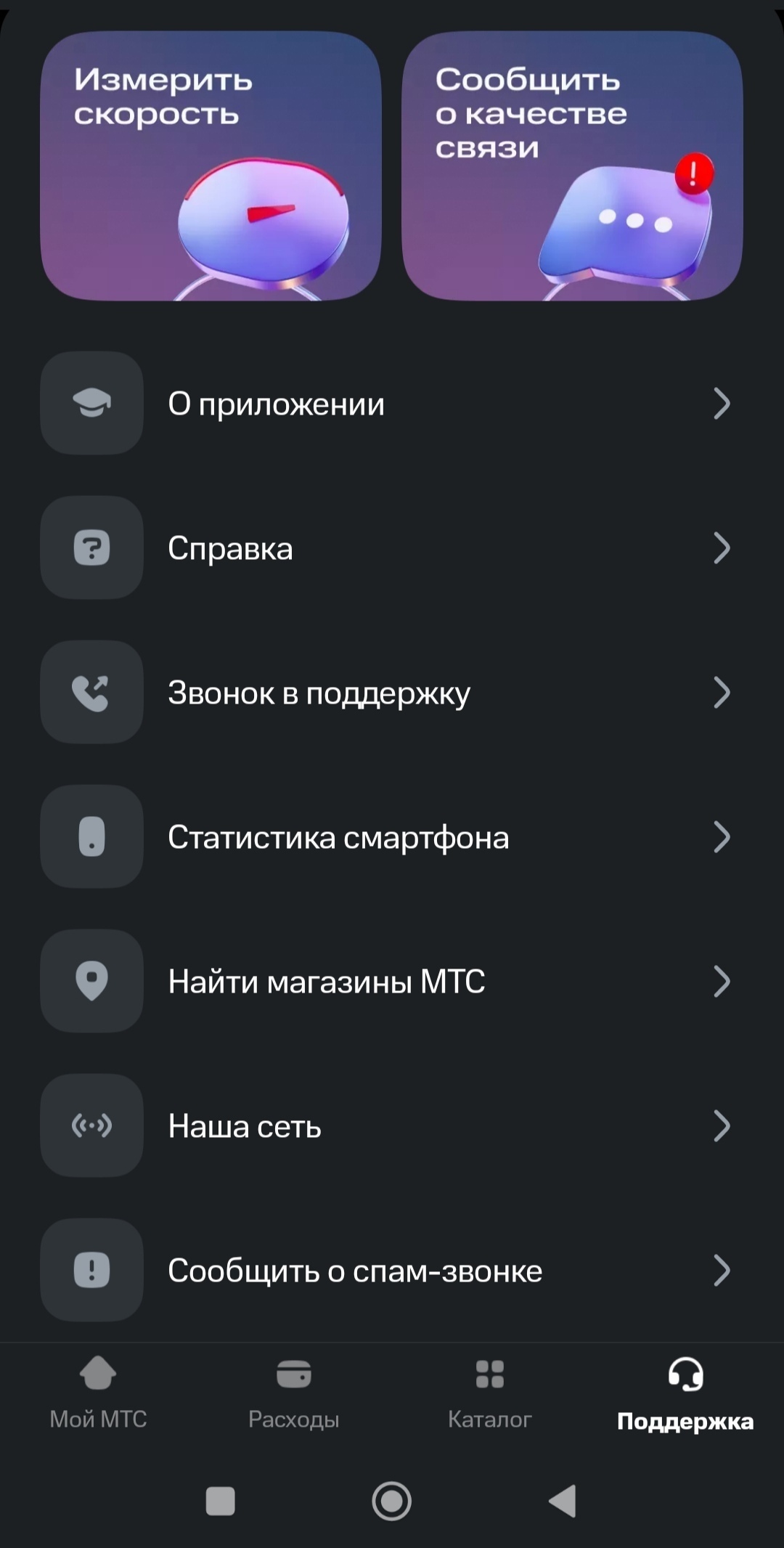
Task: Select Звонок в поддержку
Action: (392, 693)
